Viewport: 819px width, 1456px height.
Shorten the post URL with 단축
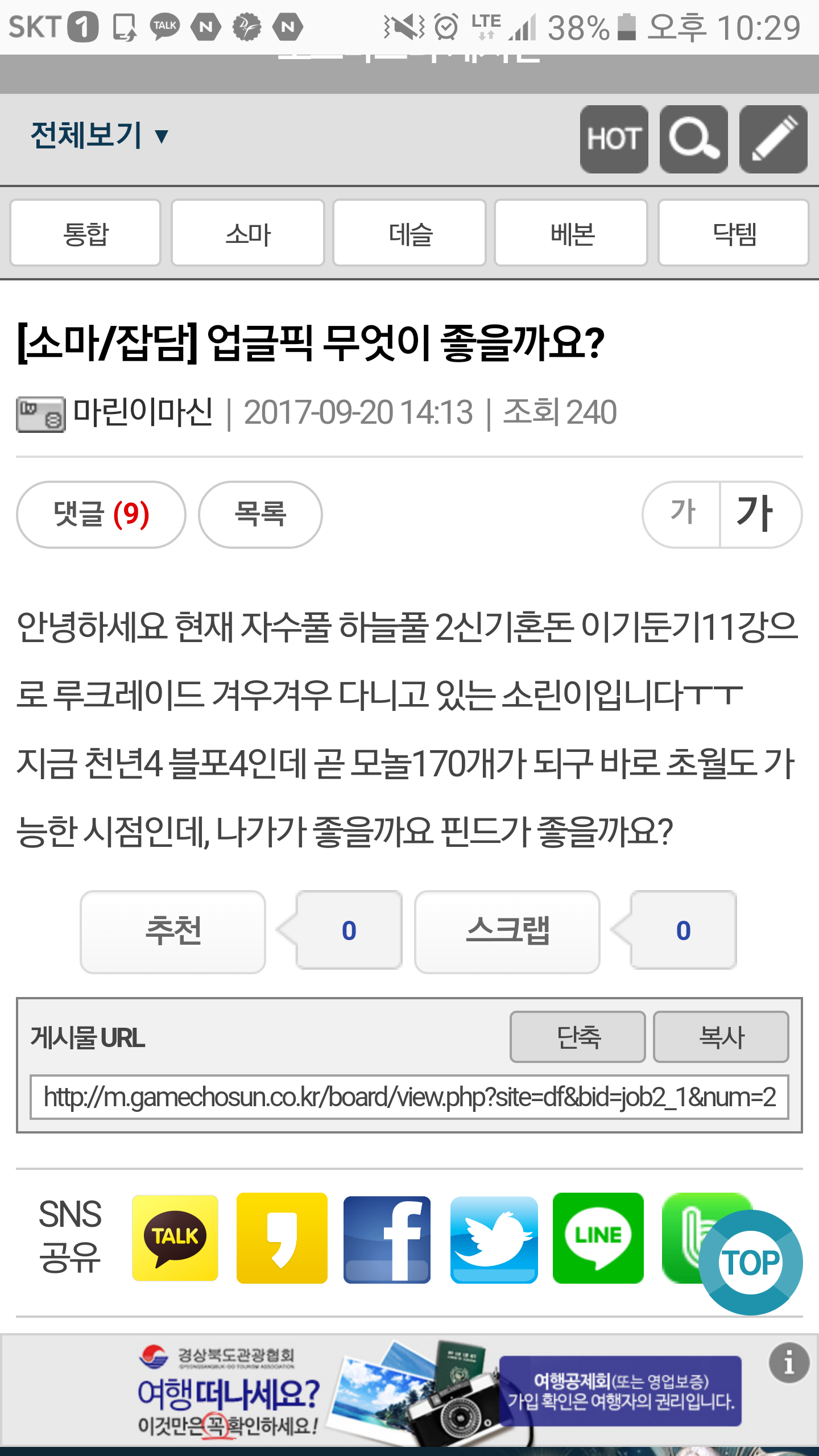[578, 1037]
